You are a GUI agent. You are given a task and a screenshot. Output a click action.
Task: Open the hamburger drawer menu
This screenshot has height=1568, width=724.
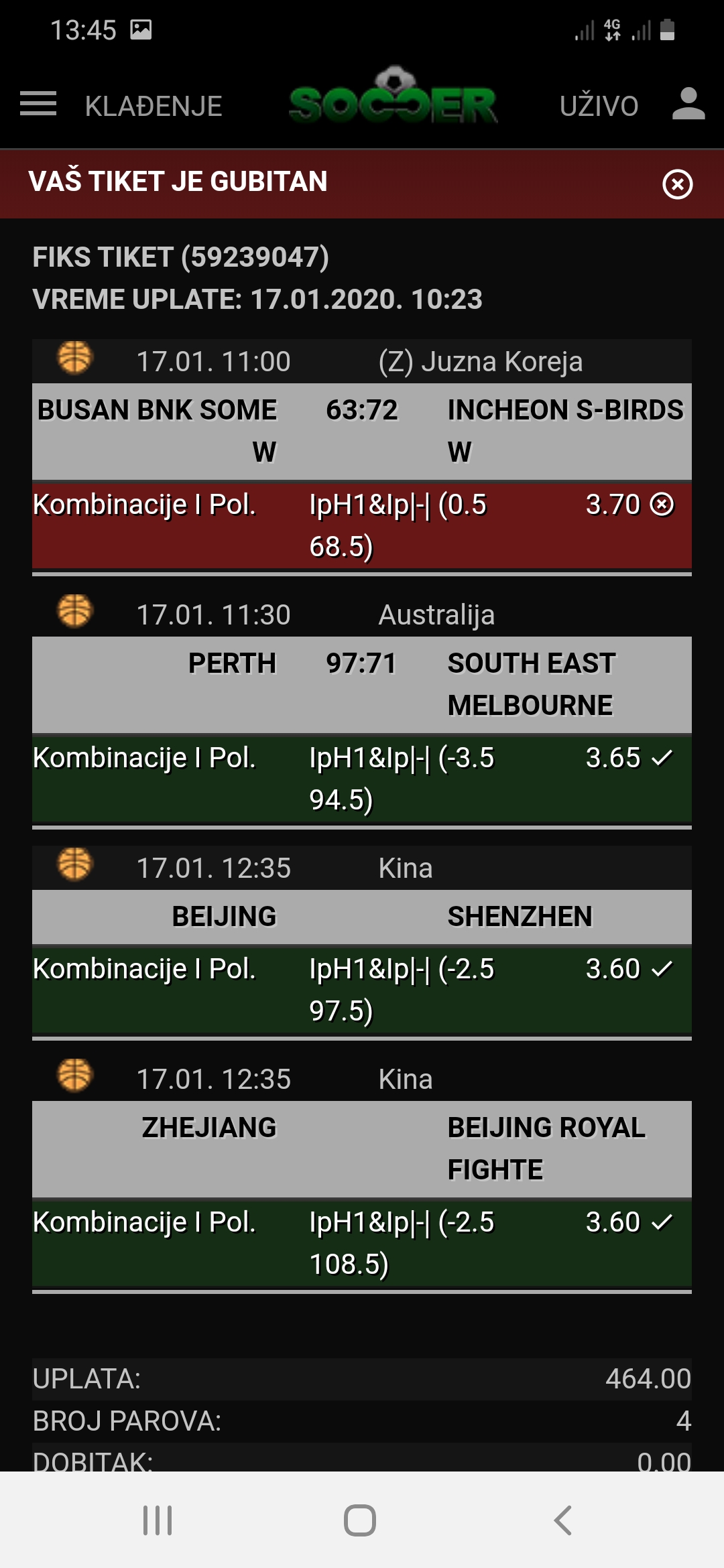(x=38, y=105)
